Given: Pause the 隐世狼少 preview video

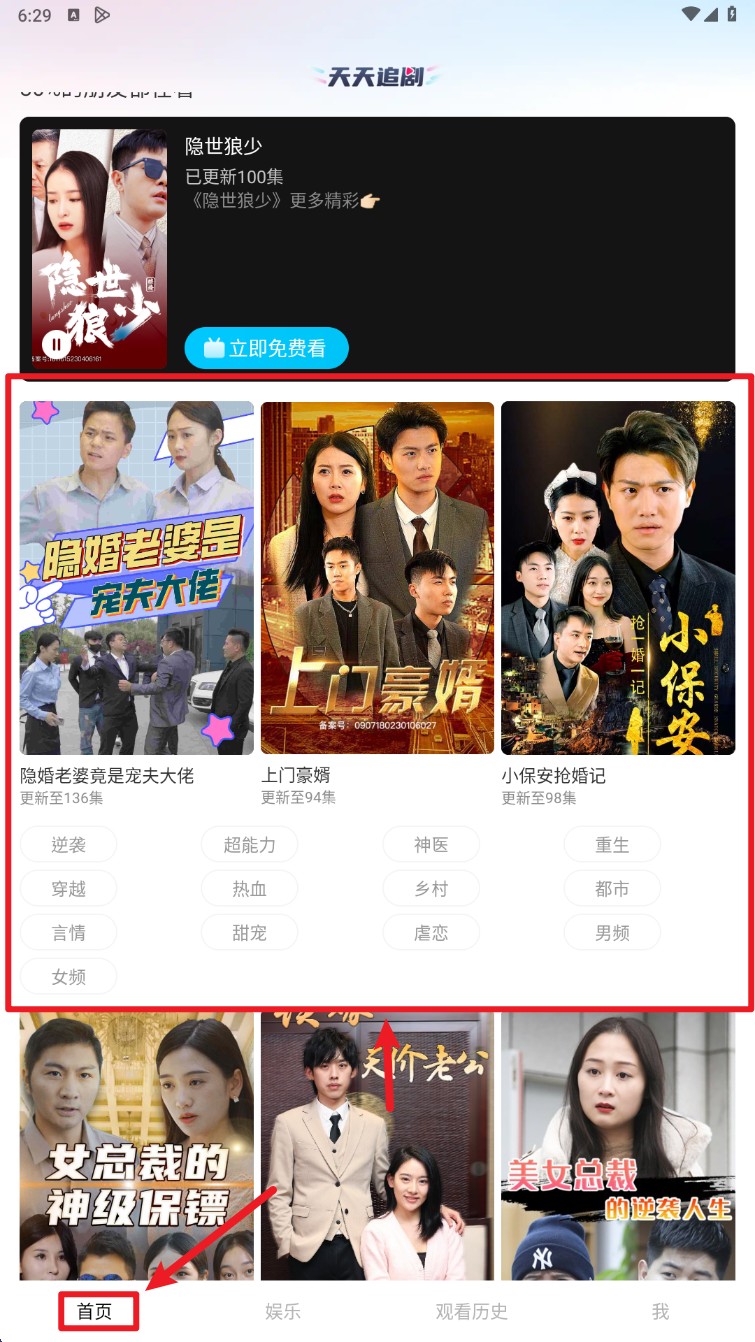Looking at the screenshot, I should [x=56, y=344].
